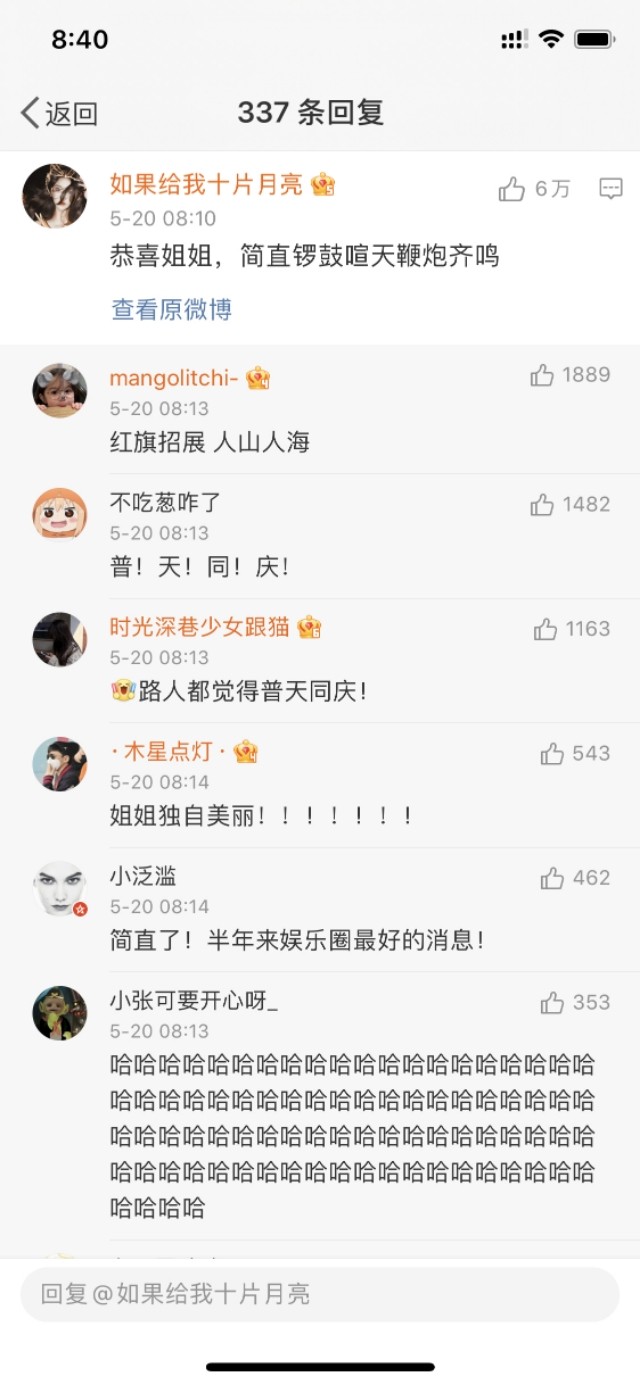Like the reply from 不吃葱咋了

click(x=542, y=505)
